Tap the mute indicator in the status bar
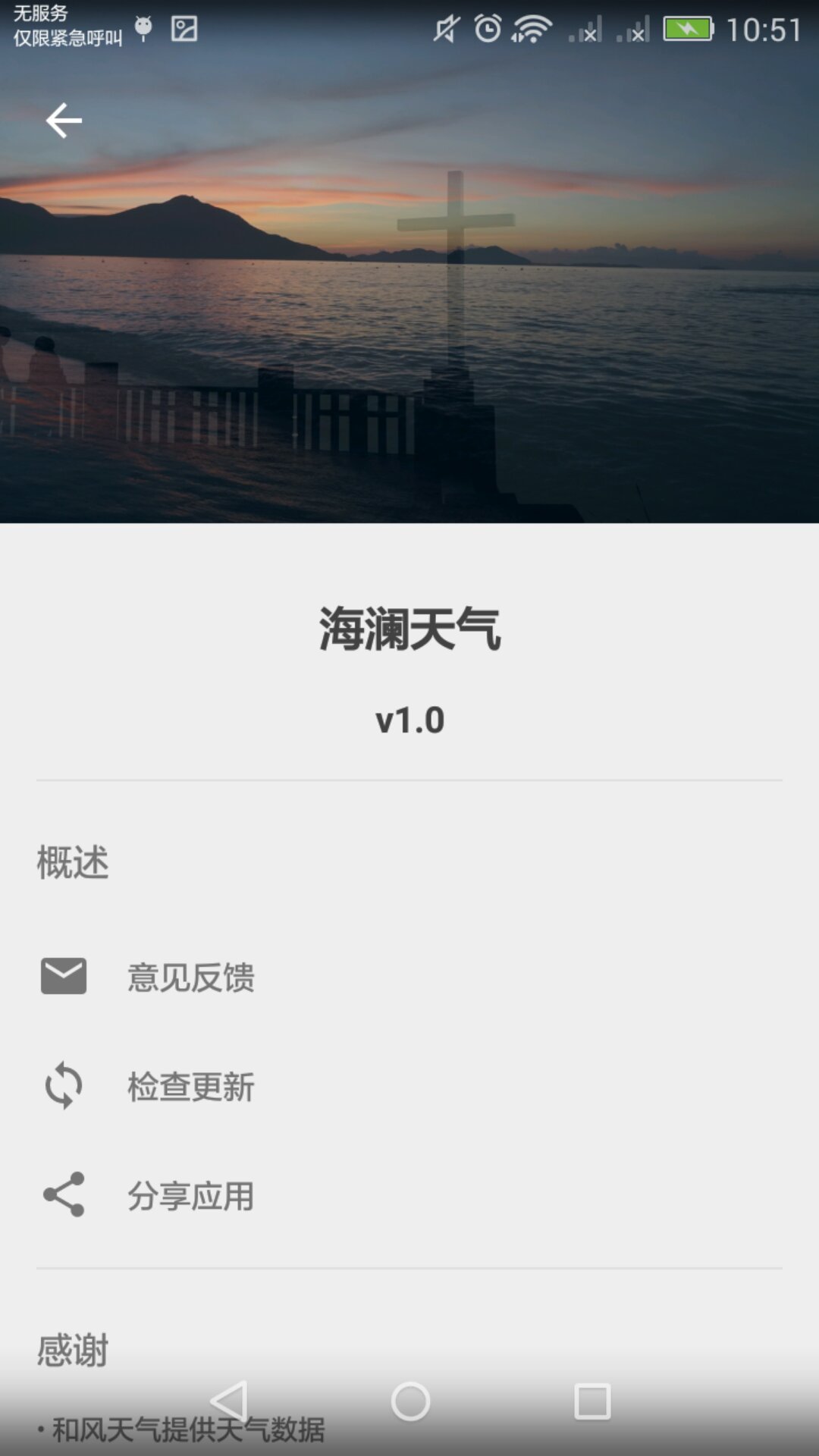This screenshot has width=819, height=1456. click(x=447, y=27)
